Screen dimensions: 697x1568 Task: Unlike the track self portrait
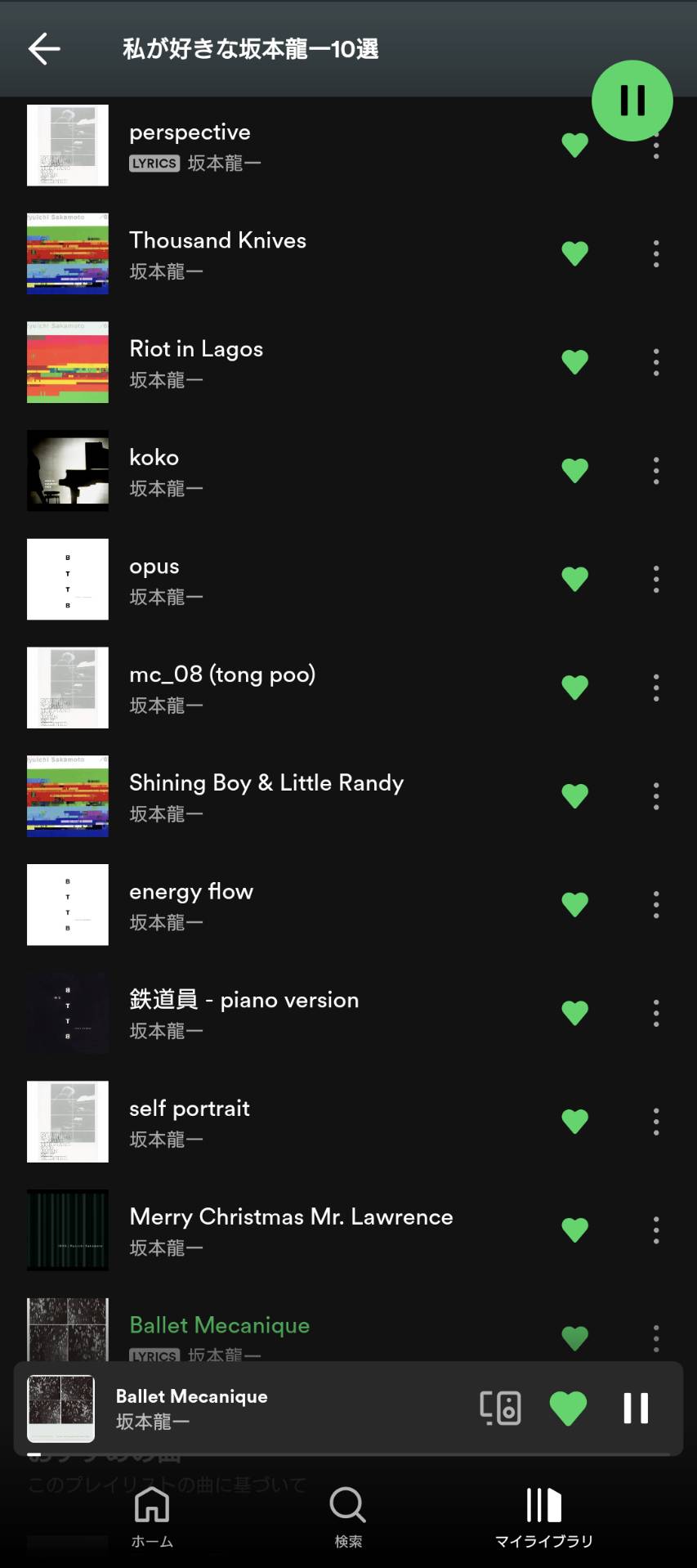(575, 1121)
